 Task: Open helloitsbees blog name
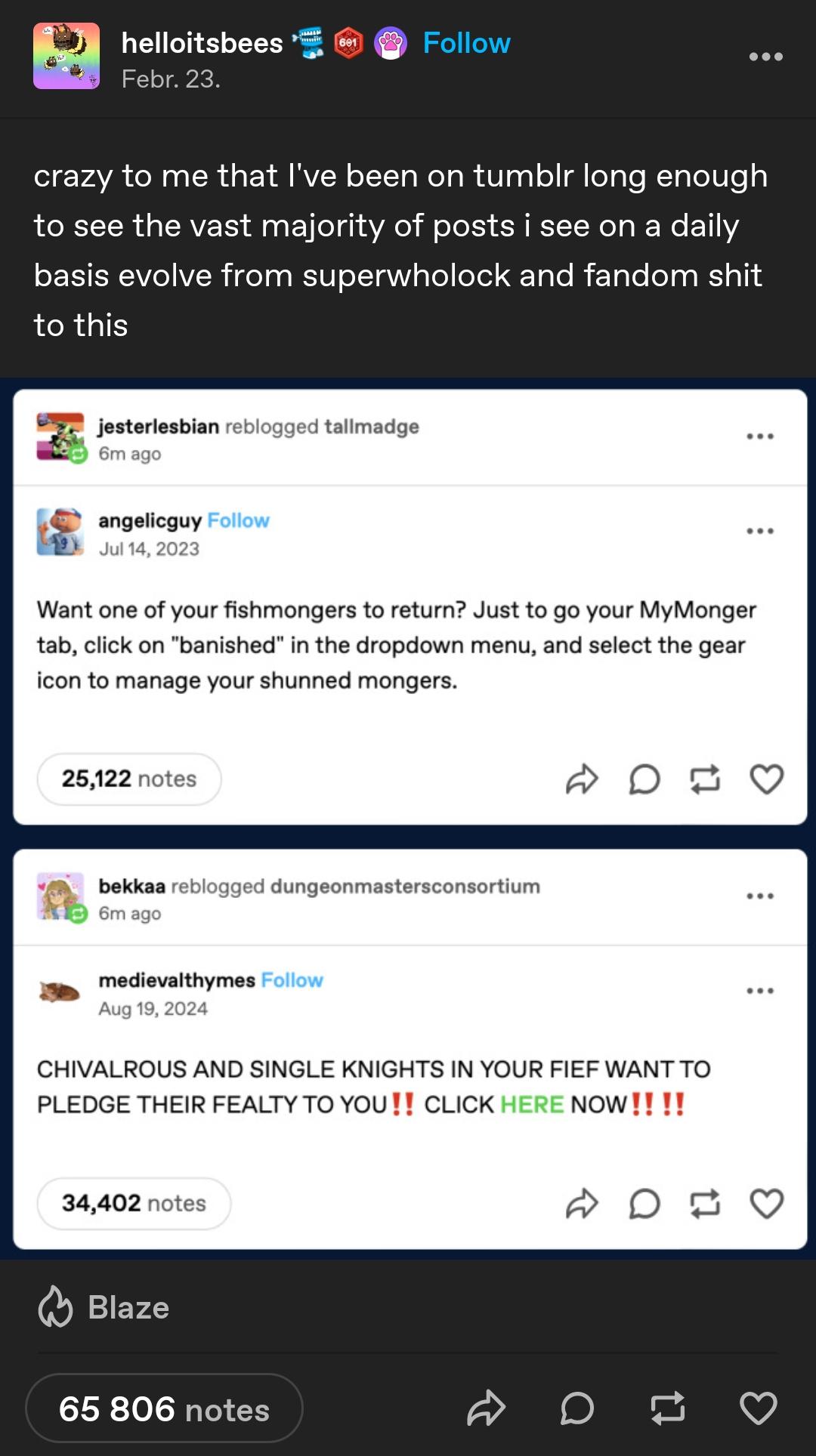click(x=202, y=43)
